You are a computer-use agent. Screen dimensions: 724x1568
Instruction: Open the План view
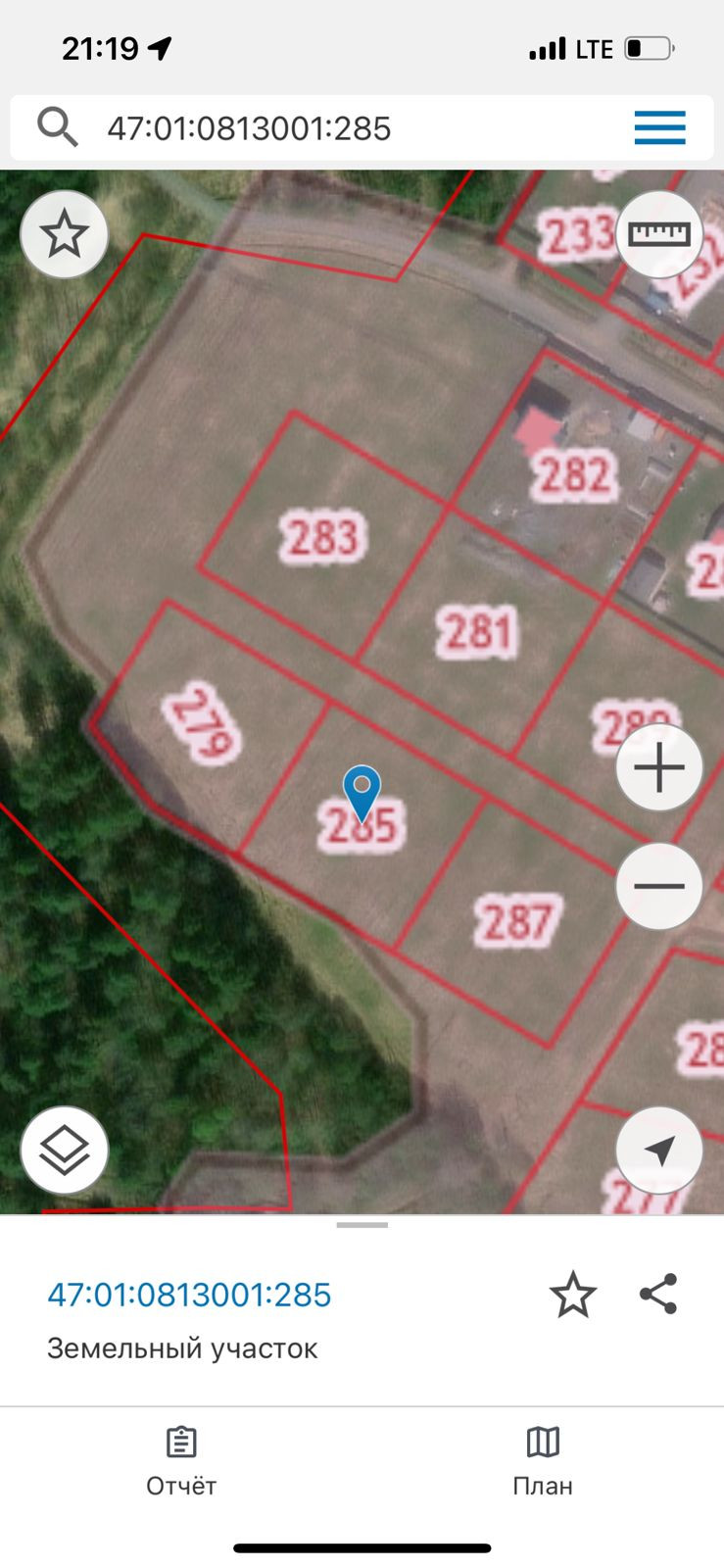coord(543,1461)
